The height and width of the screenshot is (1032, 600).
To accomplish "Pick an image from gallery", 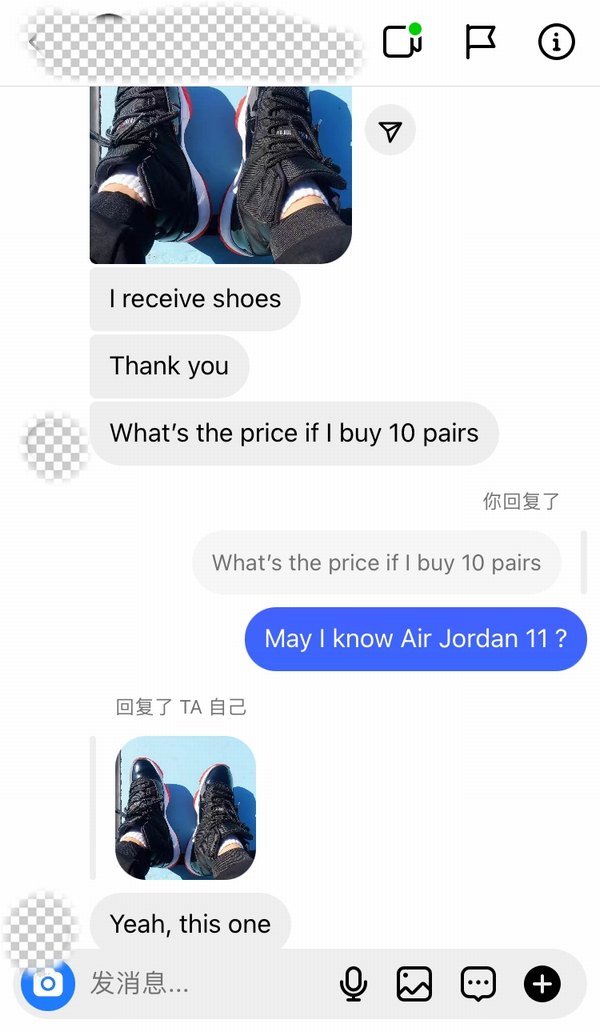I will pos(414,984).
